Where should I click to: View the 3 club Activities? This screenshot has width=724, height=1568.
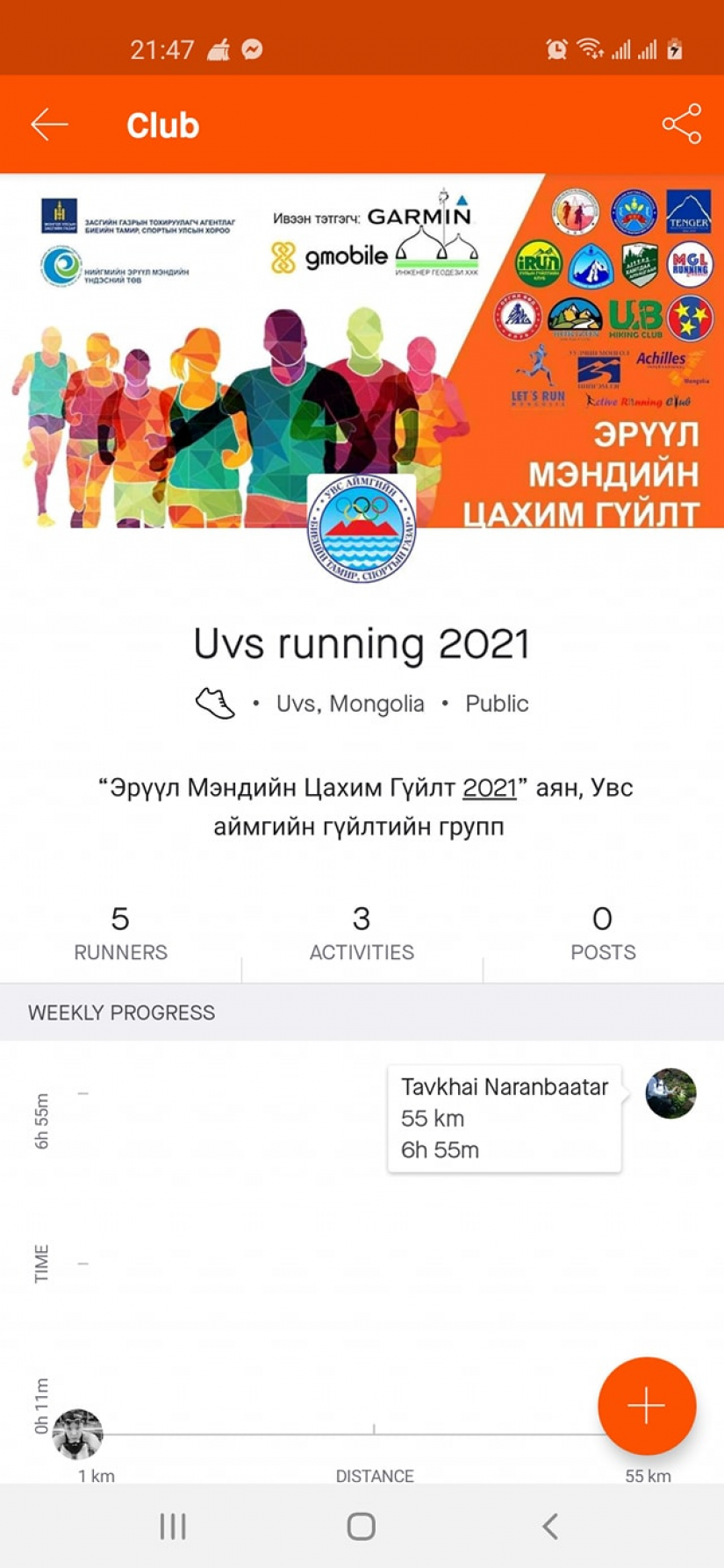(x=362, y=934)
